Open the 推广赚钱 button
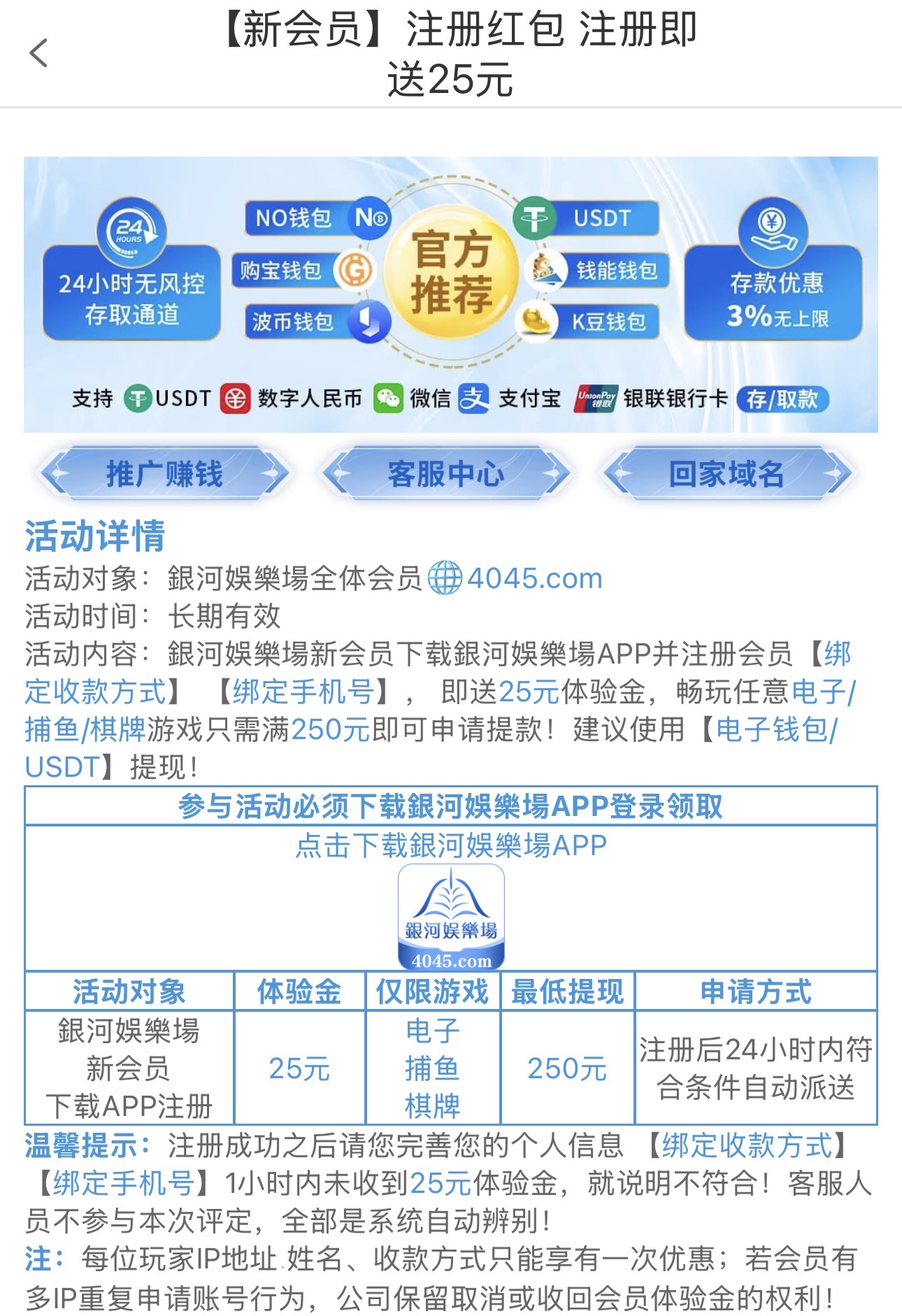 tap(164, 474)
